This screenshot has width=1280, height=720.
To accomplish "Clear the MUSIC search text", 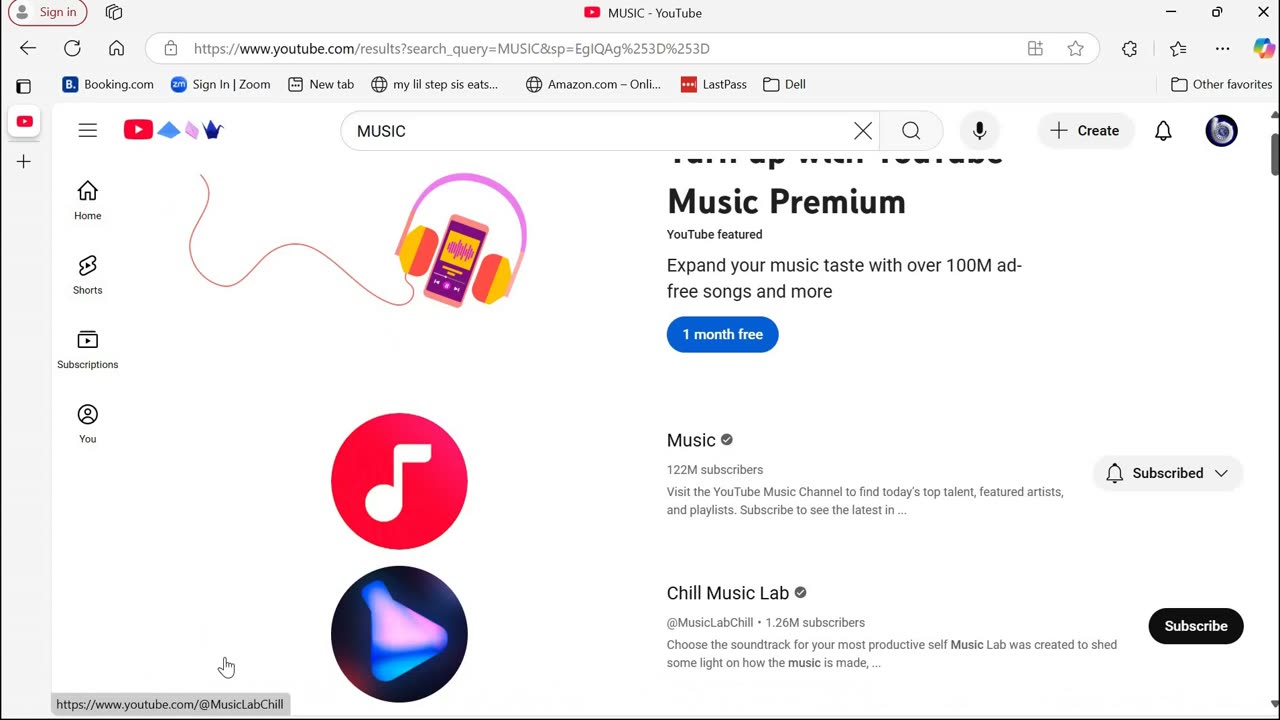I will [863, 131].
